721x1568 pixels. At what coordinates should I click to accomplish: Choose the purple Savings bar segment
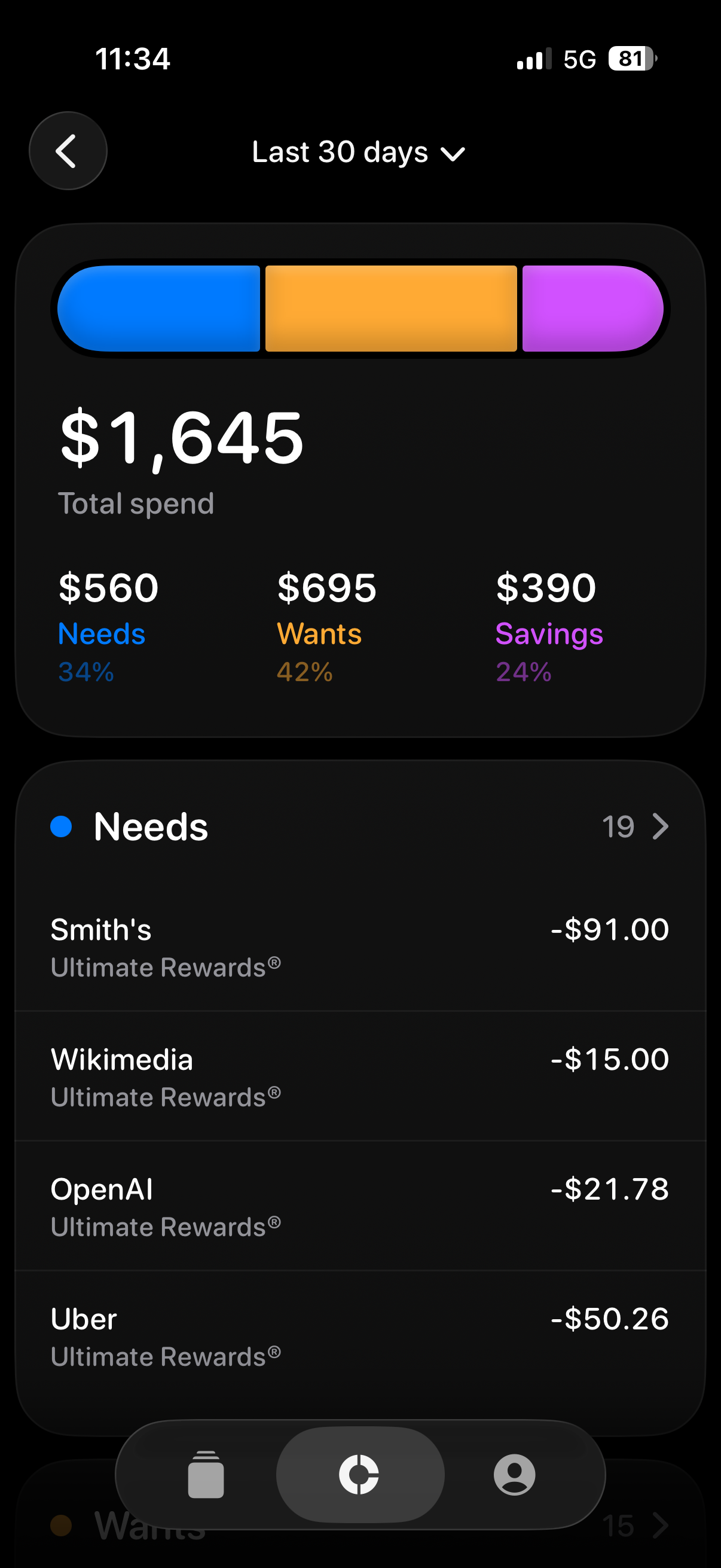[x=591, y=309]
